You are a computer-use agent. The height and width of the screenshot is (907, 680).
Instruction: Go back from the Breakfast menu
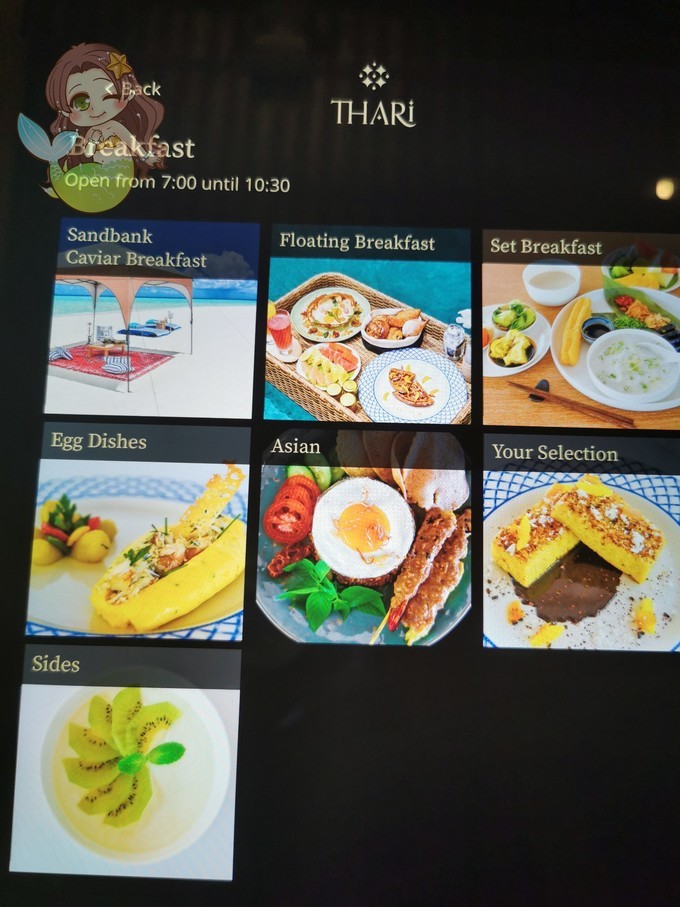pos(133,89)
